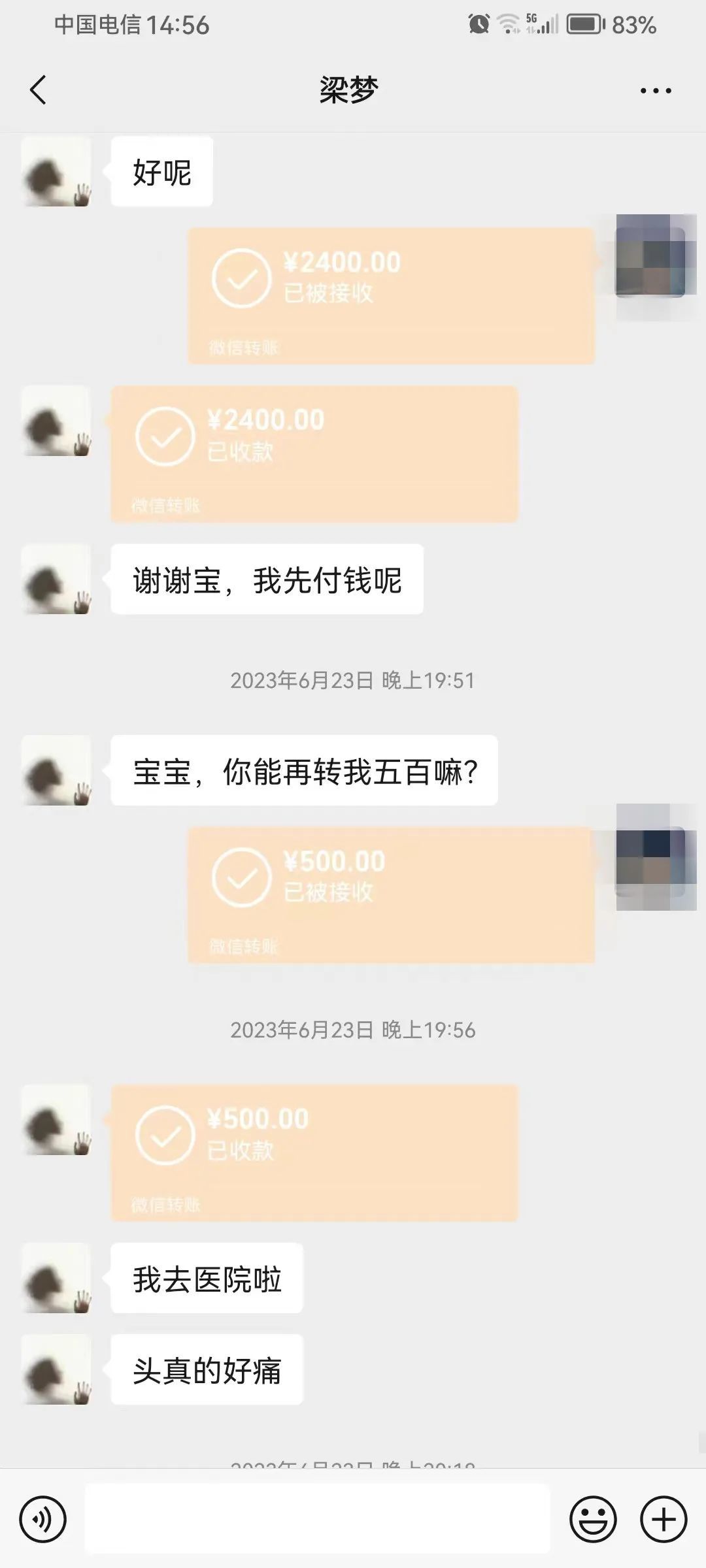Open the sent ¥2400.00 transfer marked 已被接收
The height and width of the screenshot is (1568, 706).
(391, 295)
